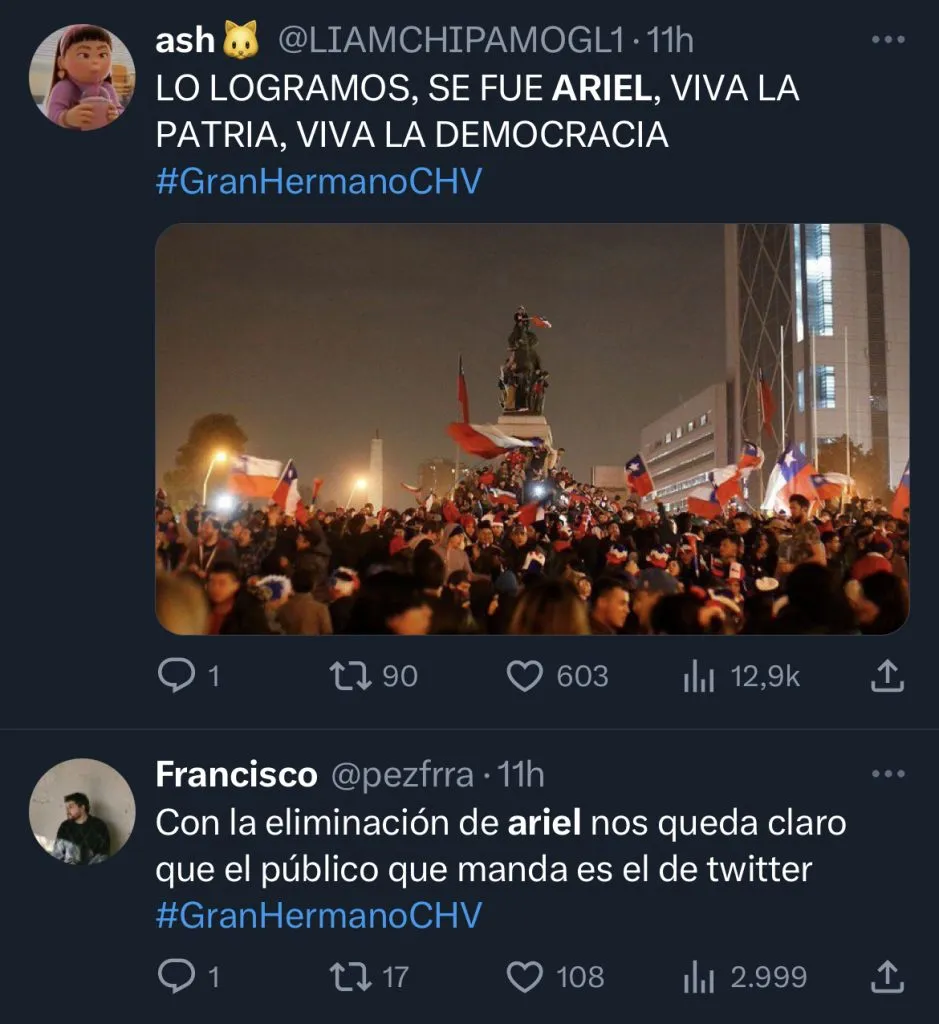The width and height of the screenshot is (939, 1024).
Task: Share Francisco's tweet
Action: (886, 976)
